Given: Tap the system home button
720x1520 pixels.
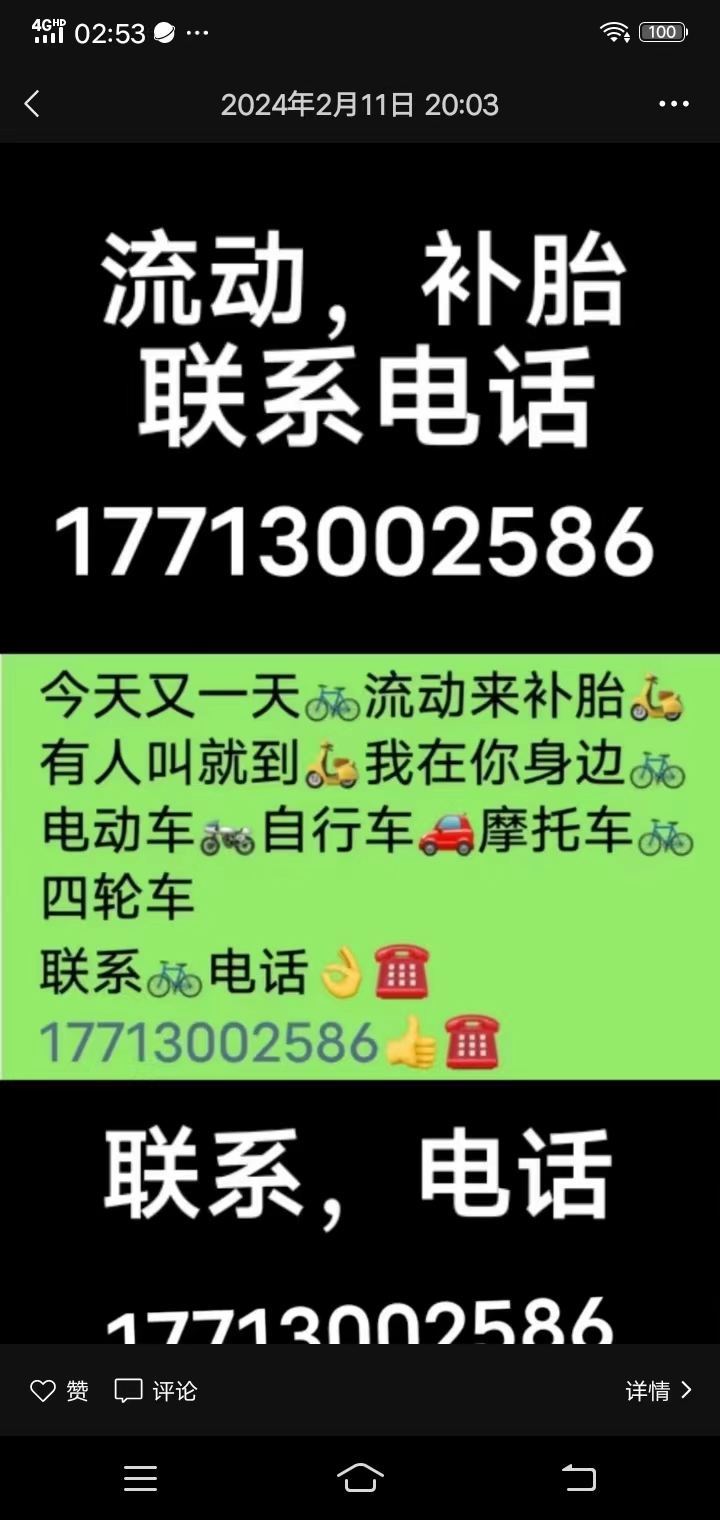Looking at the screenshot, I should [x=360, y=1477].
